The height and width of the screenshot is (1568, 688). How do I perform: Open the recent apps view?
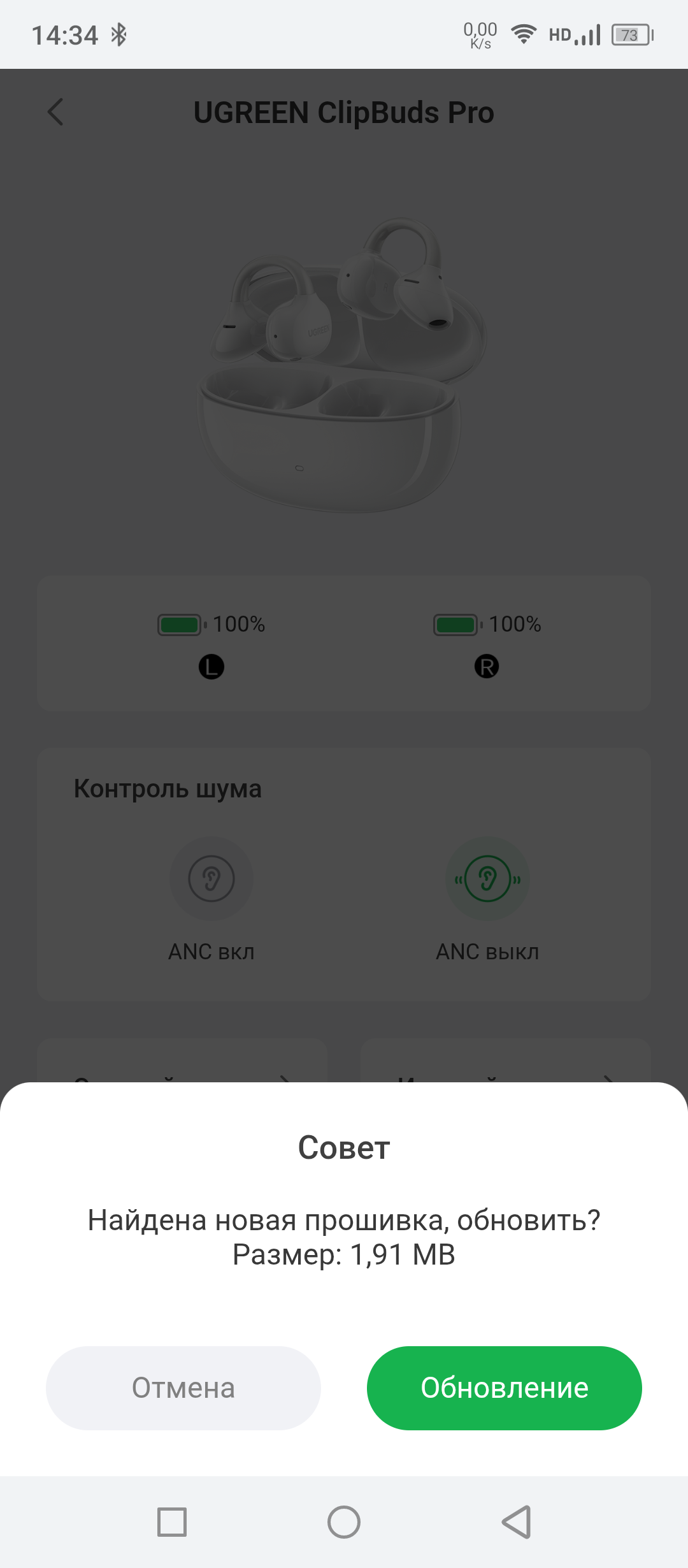click(x=172, y=1522)
